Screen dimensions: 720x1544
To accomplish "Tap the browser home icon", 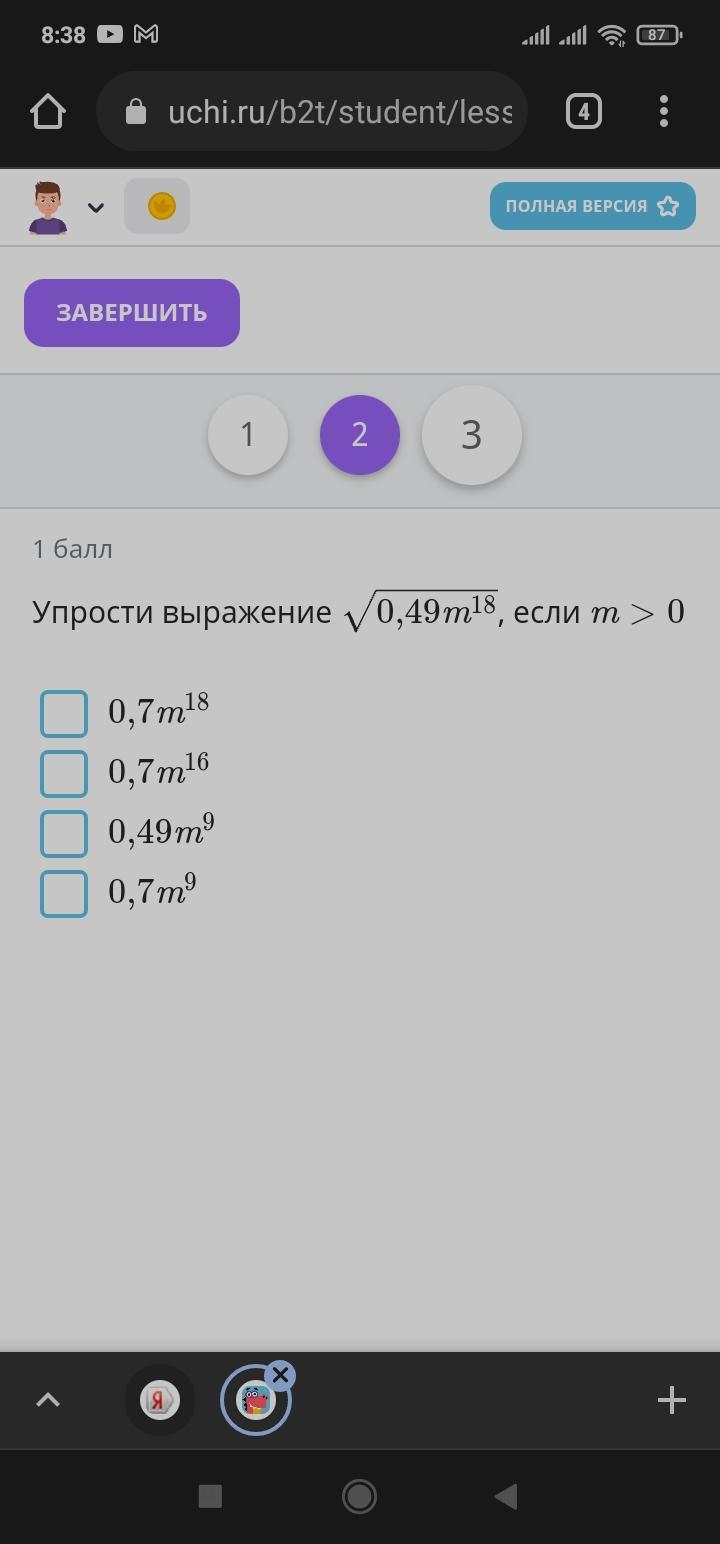I will tap(48, 111).
